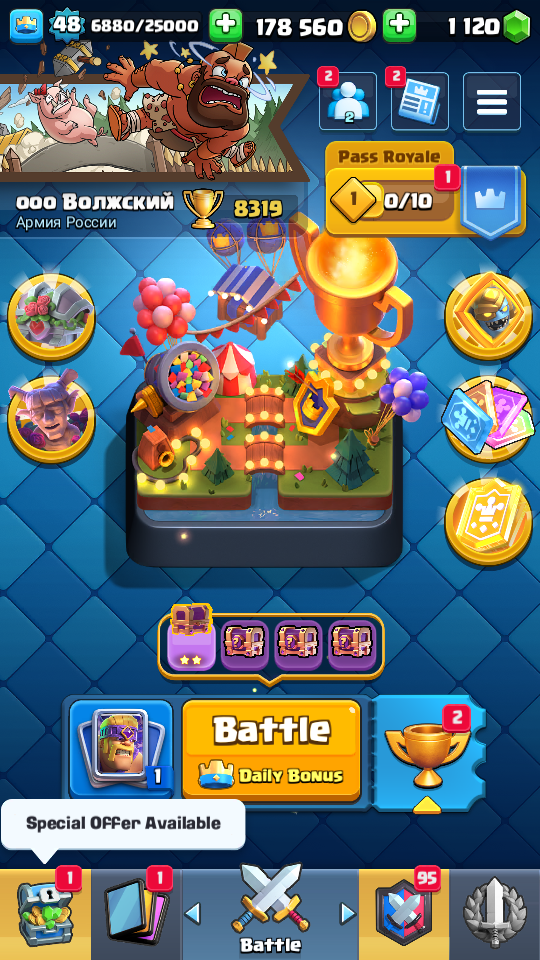This screenshot has height=960, width=540.
Task: Open the news feed icon
Action: pyautogui.click(x=419, y=101)
